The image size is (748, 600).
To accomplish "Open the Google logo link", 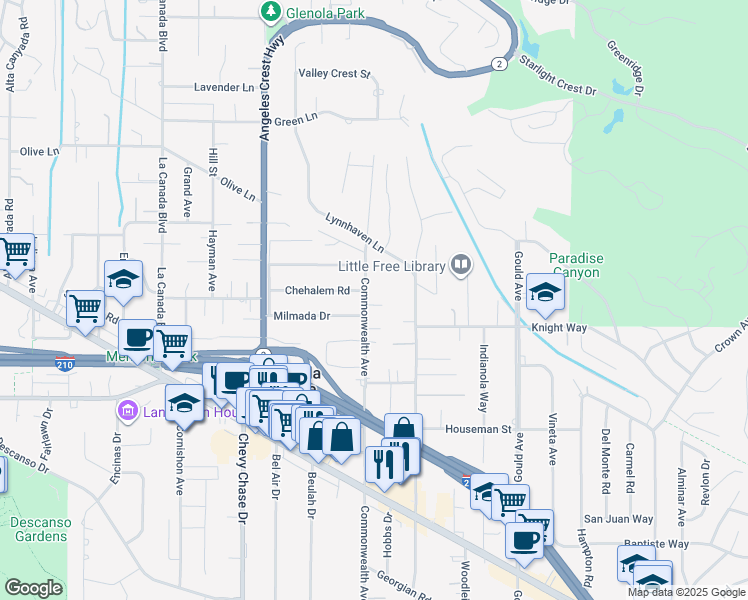I will tap(33, 587).
